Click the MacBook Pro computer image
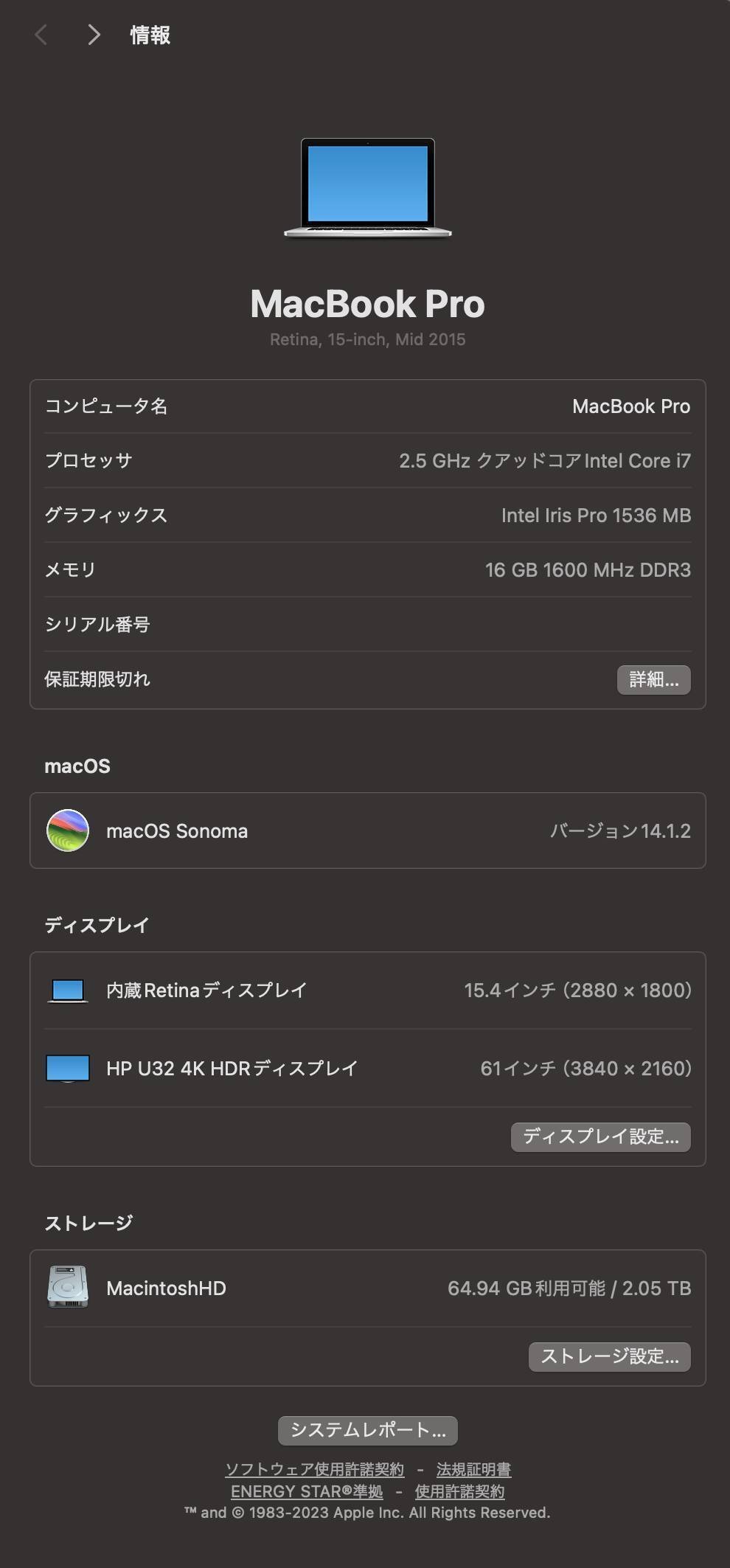 368,188
